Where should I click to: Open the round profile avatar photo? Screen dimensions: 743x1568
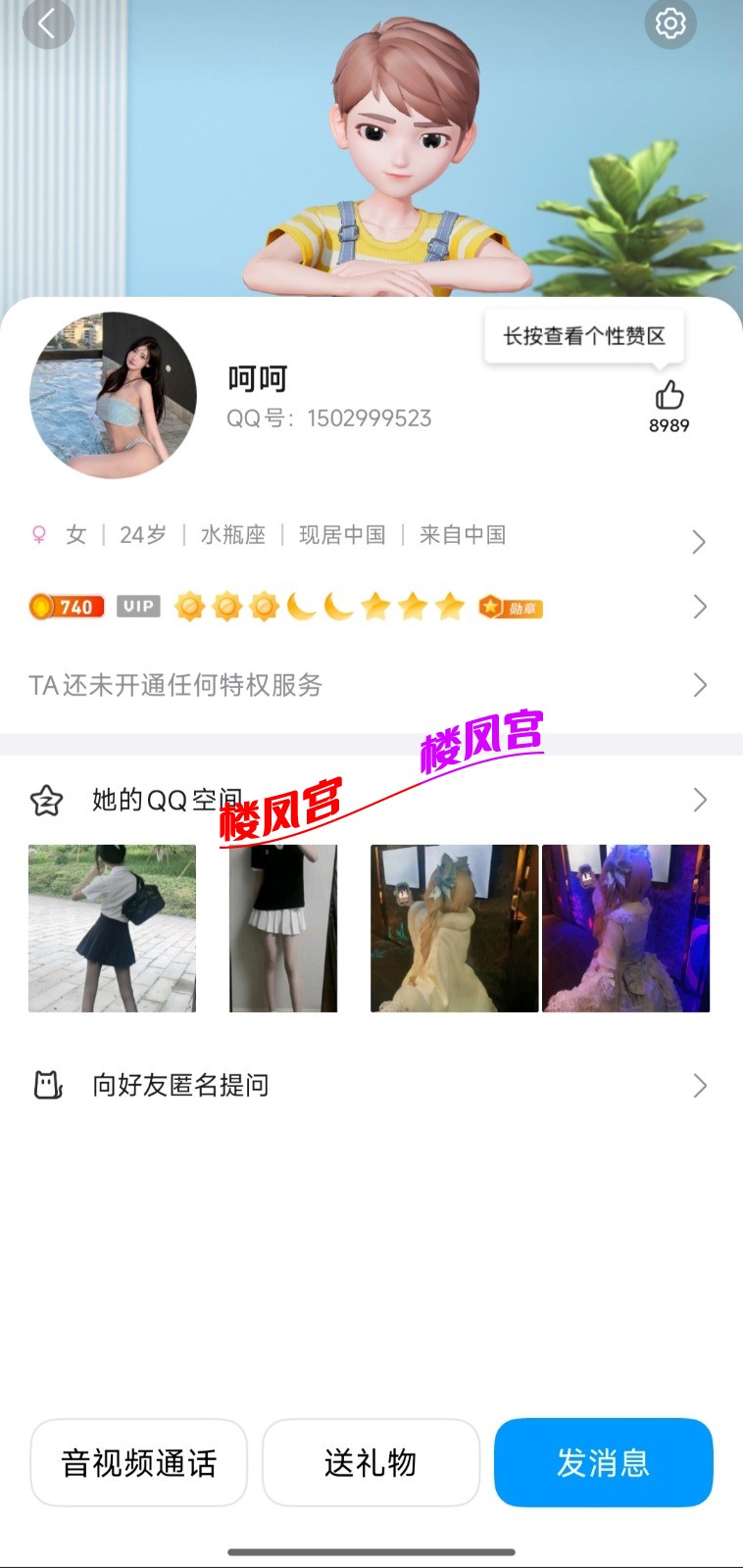(x=114, y=396)
